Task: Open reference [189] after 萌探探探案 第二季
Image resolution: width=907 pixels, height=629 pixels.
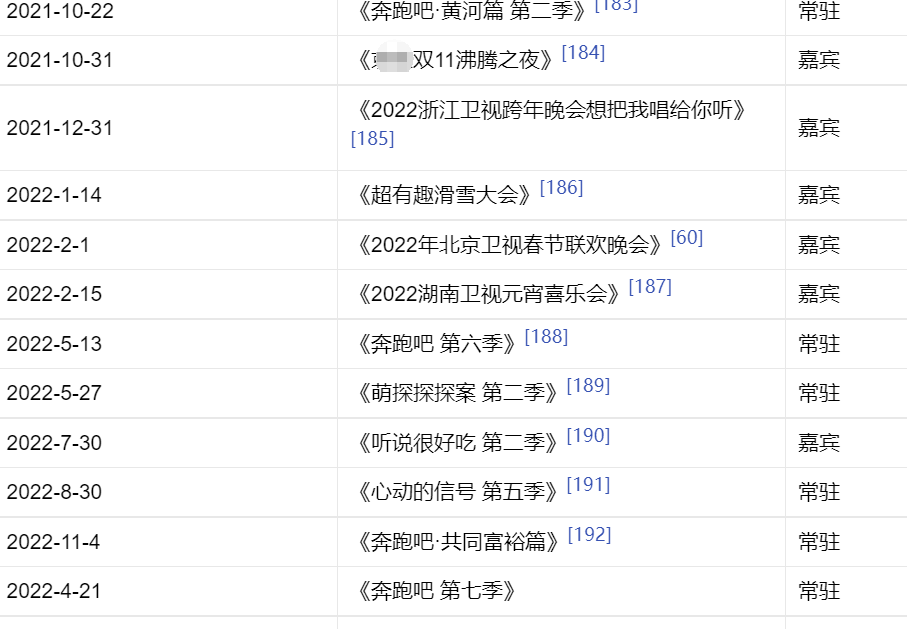Action: tap(588, 386)
